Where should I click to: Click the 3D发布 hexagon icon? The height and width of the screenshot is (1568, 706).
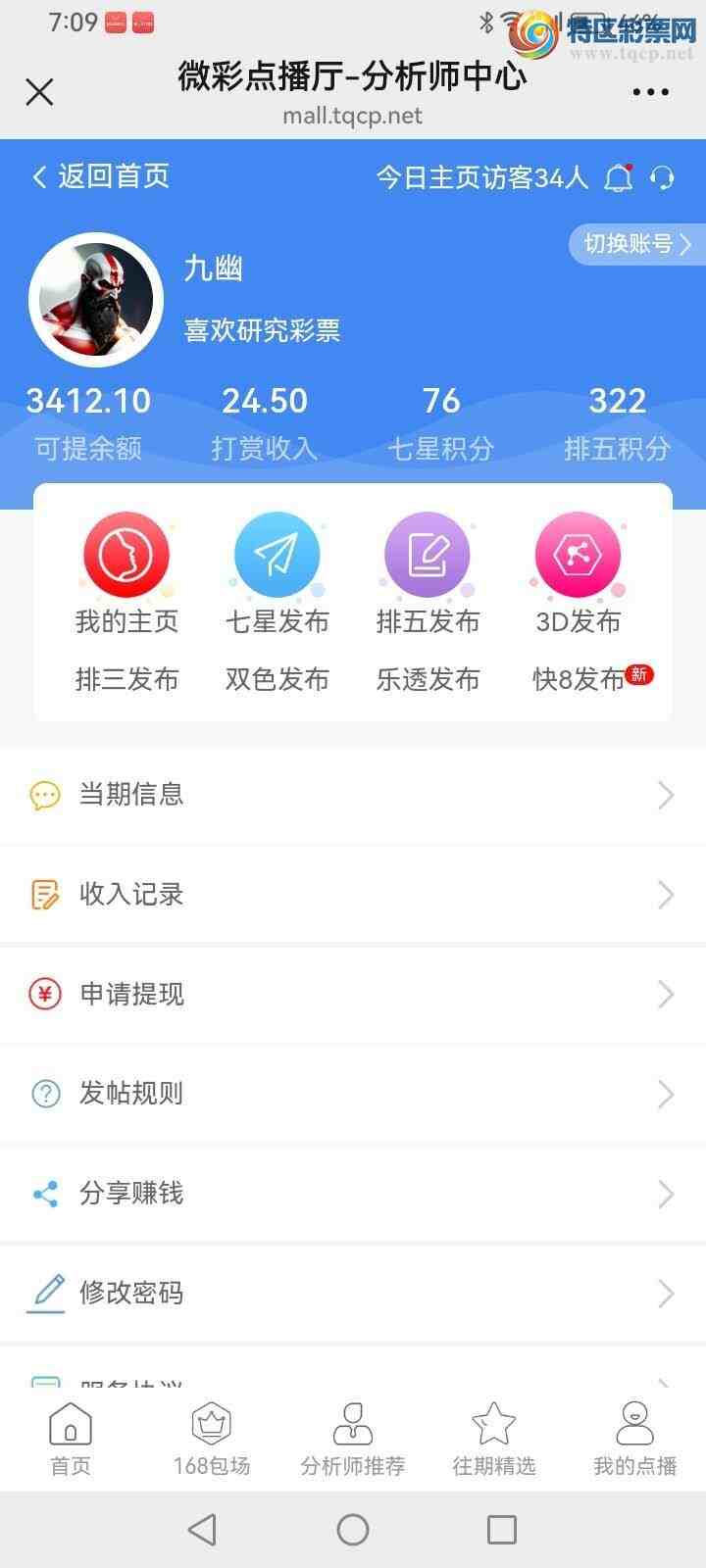578,555
